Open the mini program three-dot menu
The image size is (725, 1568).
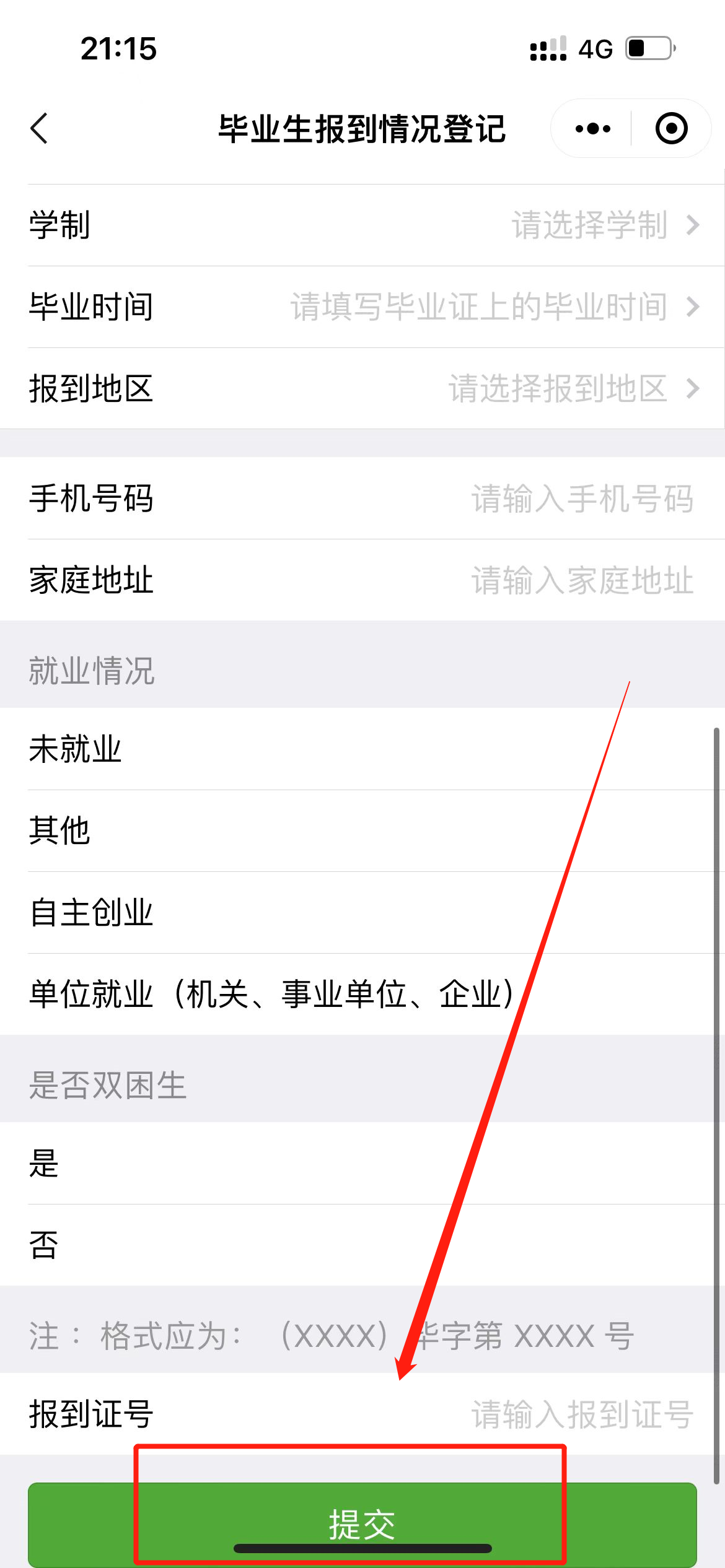592,129
